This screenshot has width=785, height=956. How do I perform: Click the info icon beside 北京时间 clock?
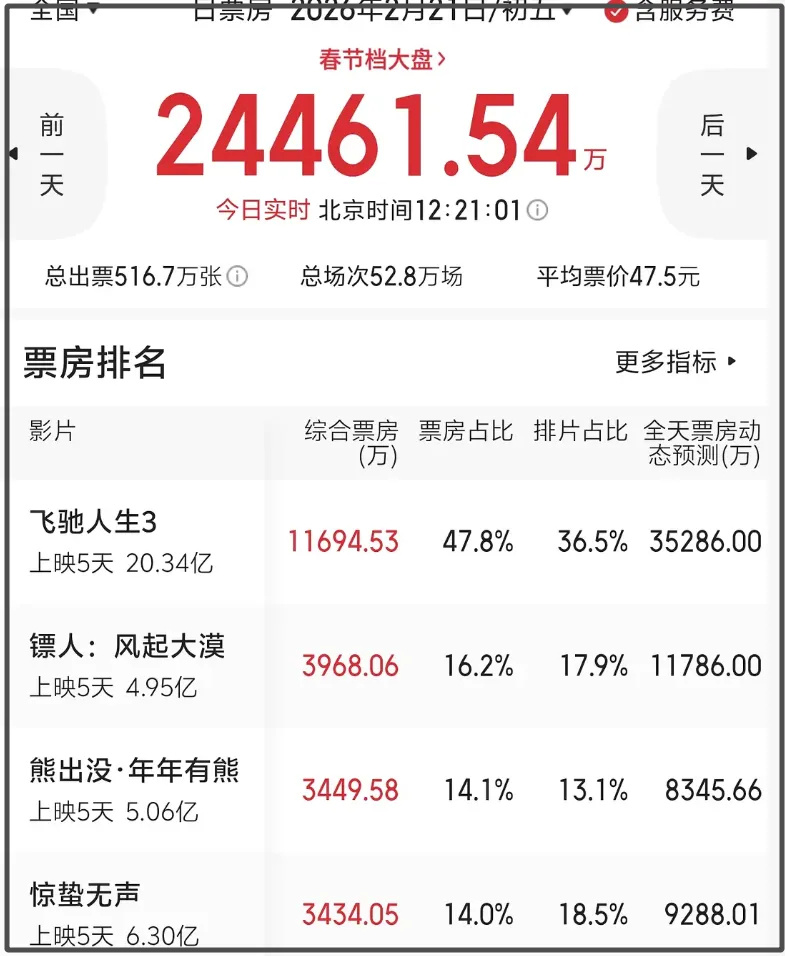tap(539, 211)
